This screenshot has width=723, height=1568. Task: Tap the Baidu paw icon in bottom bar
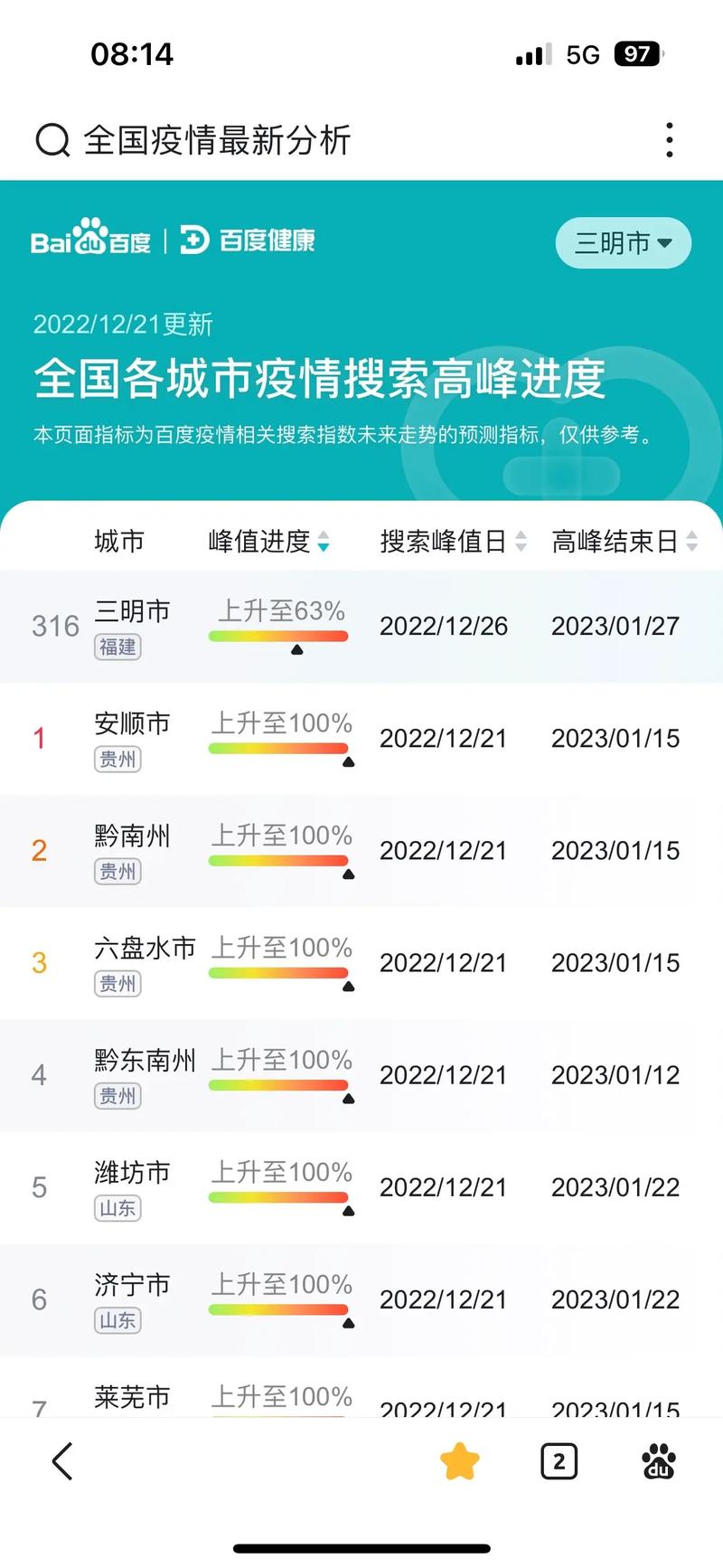[x=659, y=1459]
